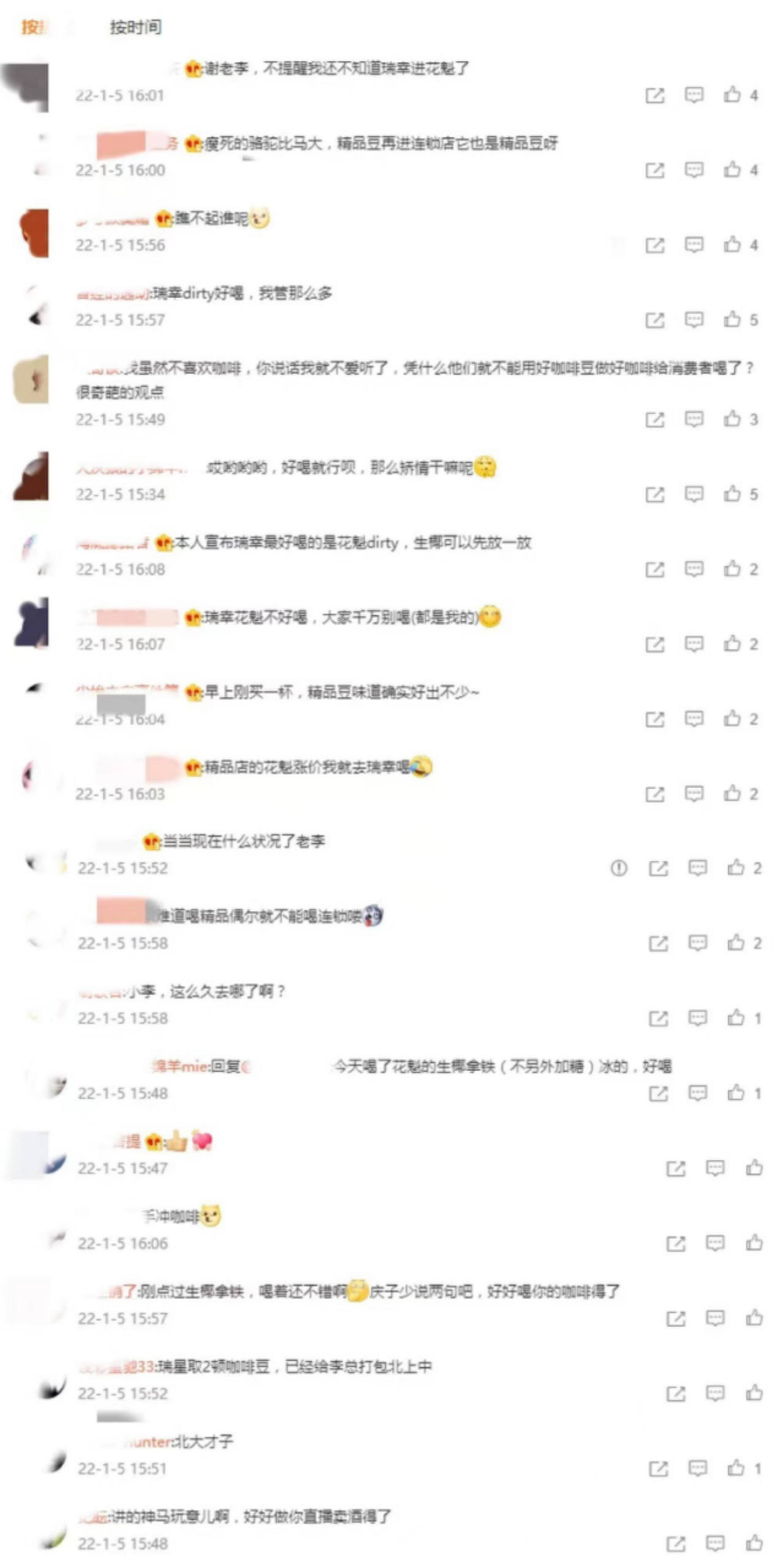This screenshot has width=783, height=1568.
Task: Like the comment 谢老李，不提醒我还不知道瑞幸进花魁了
Action: tap(732, 95)
